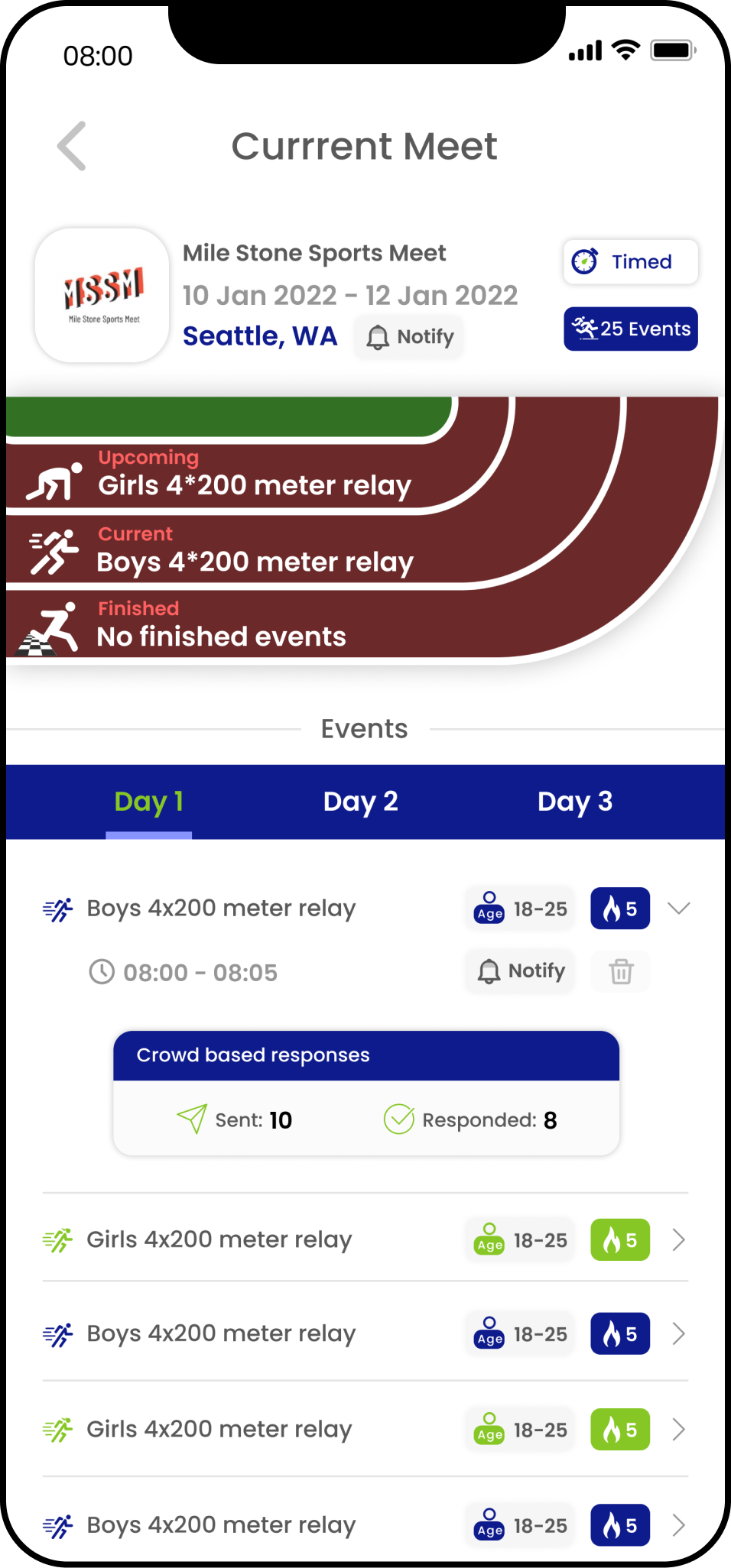
Task: Open the 25 Events button
Action: coord(630,329)
